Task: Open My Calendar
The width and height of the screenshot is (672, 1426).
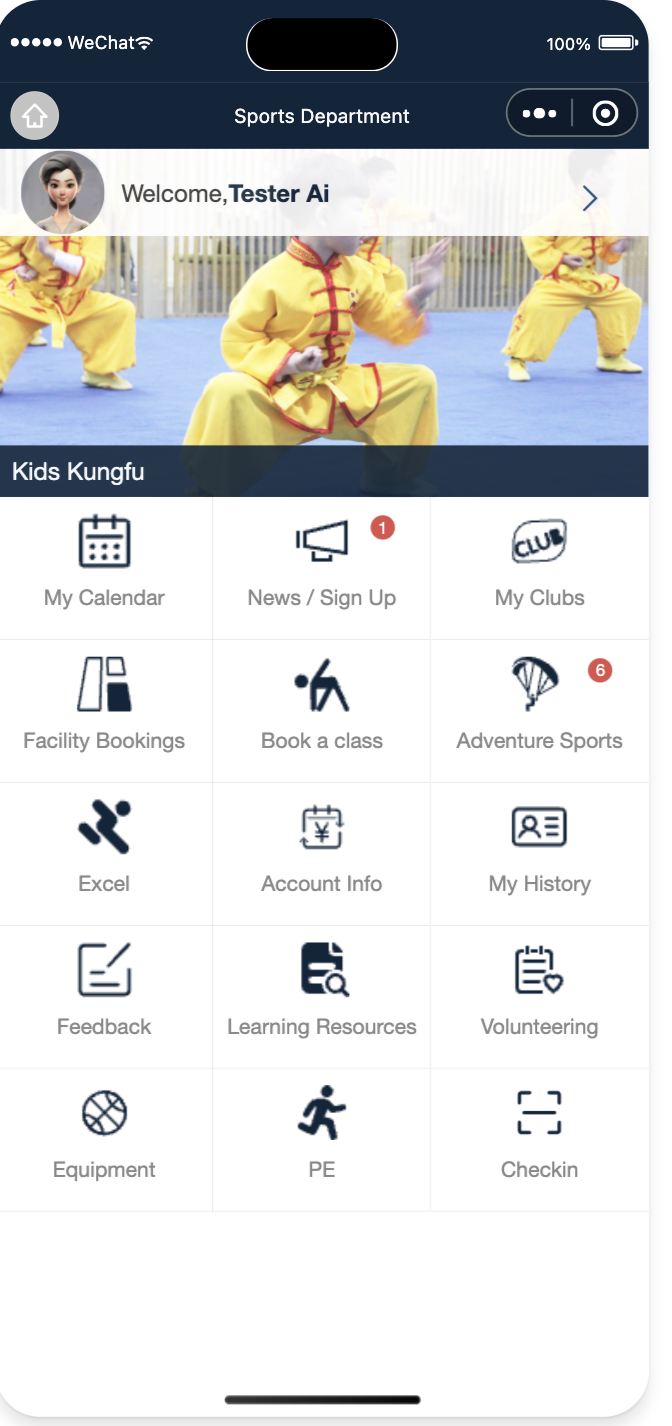Action: click(x=105, y=568)
